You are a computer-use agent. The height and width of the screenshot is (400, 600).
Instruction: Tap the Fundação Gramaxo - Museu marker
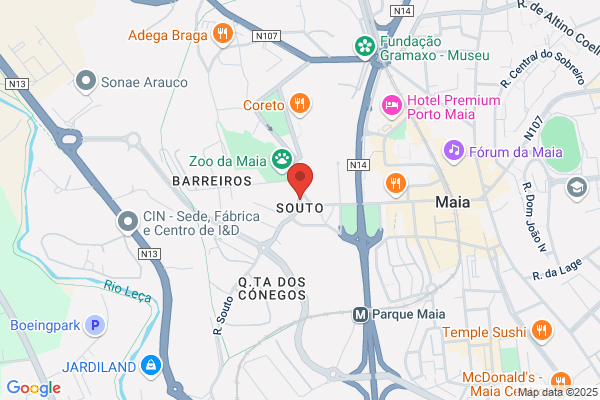pyautogui.click(x=365, y=47)
